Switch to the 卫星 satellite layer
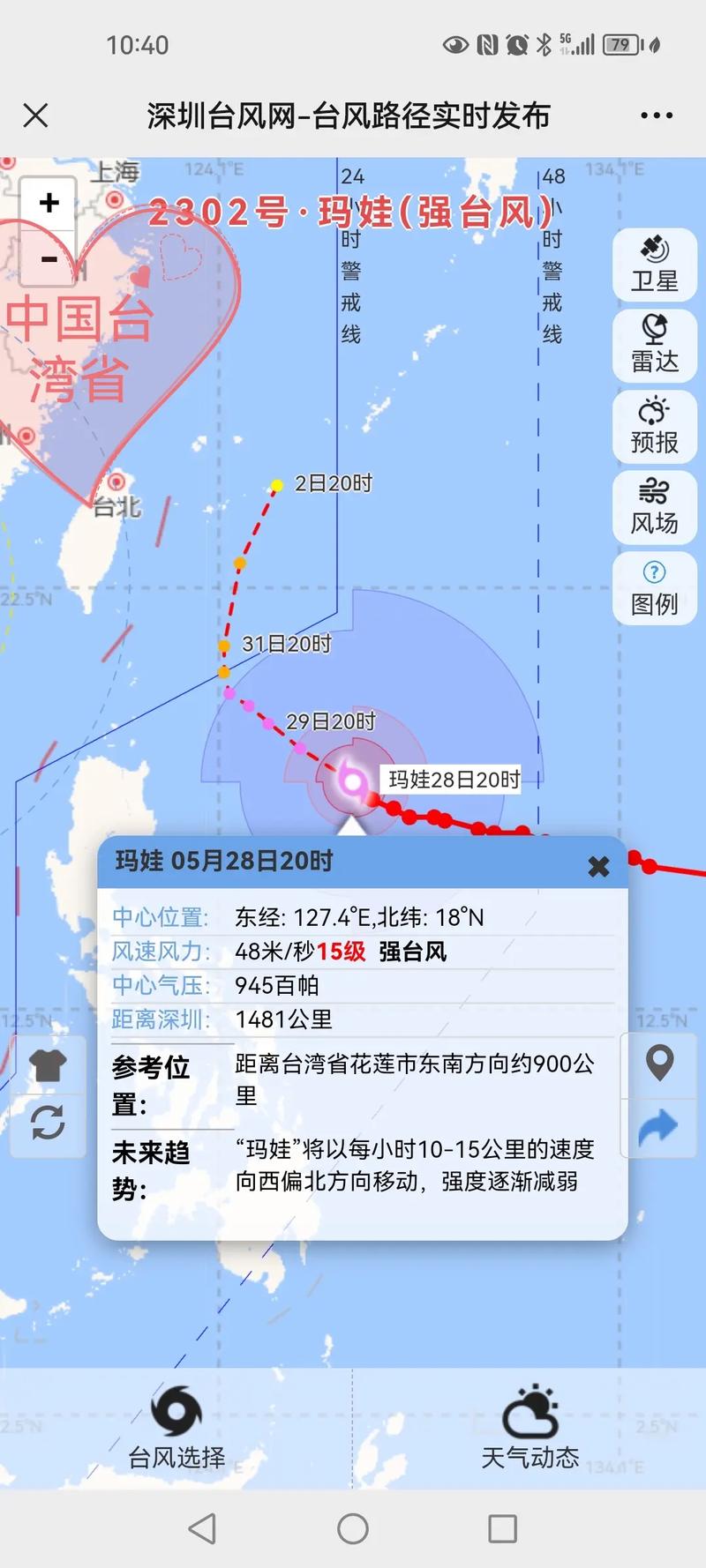706x1568 pixels. click(655, 265)
